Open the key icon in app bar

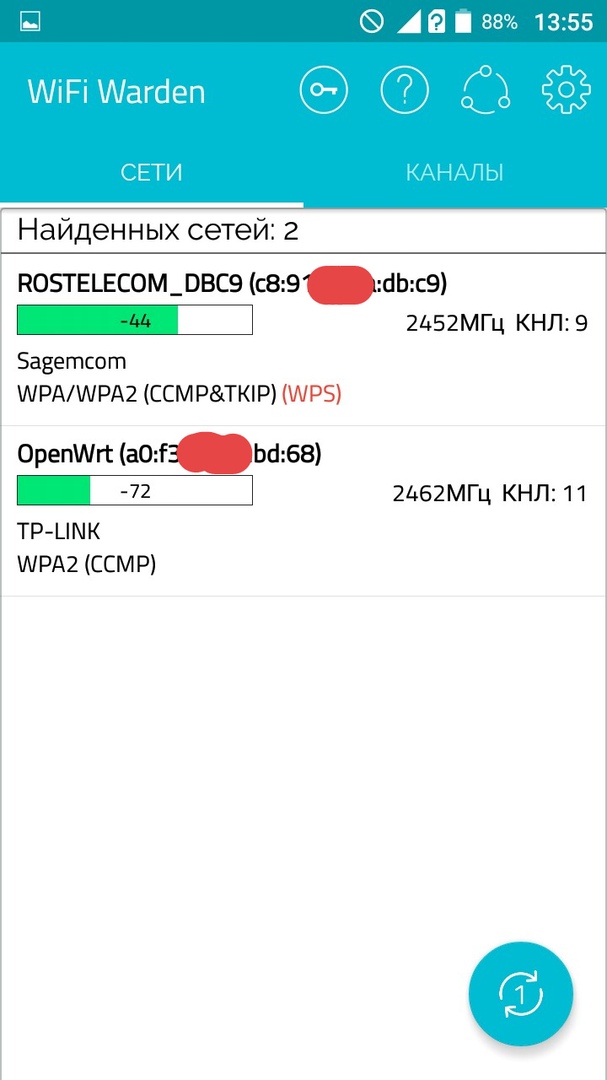point(323,90)
